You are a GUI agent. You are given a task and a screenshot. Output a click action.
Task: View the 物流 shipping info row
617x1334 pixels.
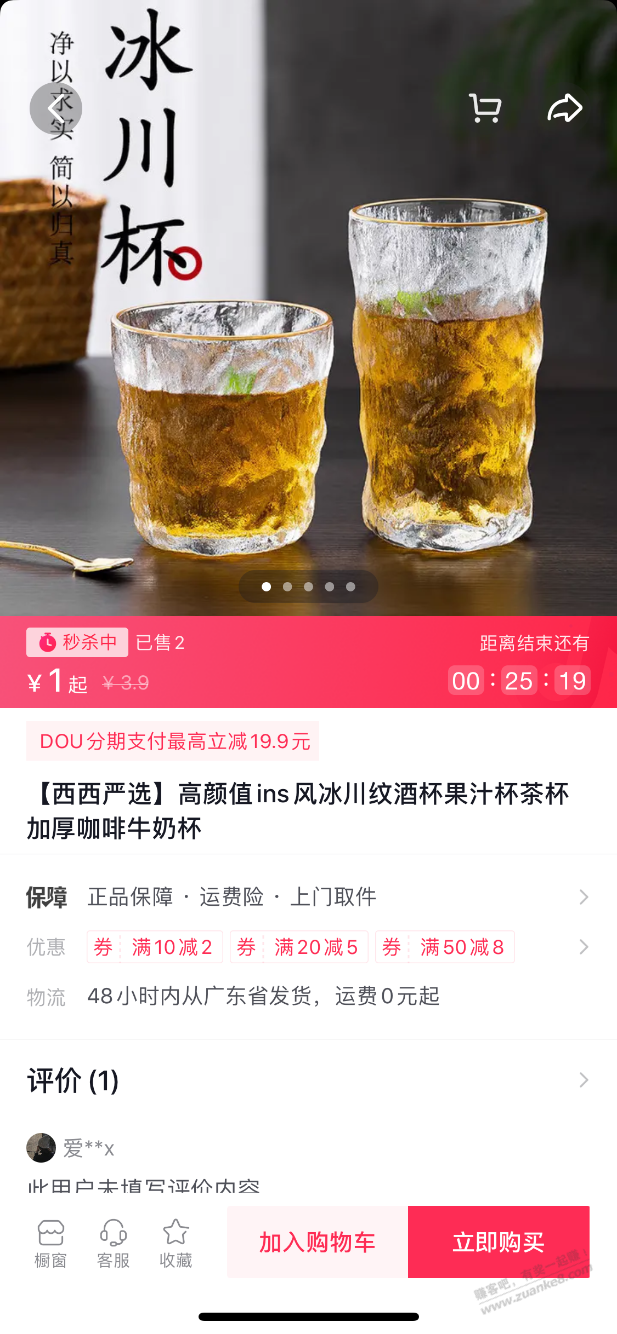click(262, 996)
